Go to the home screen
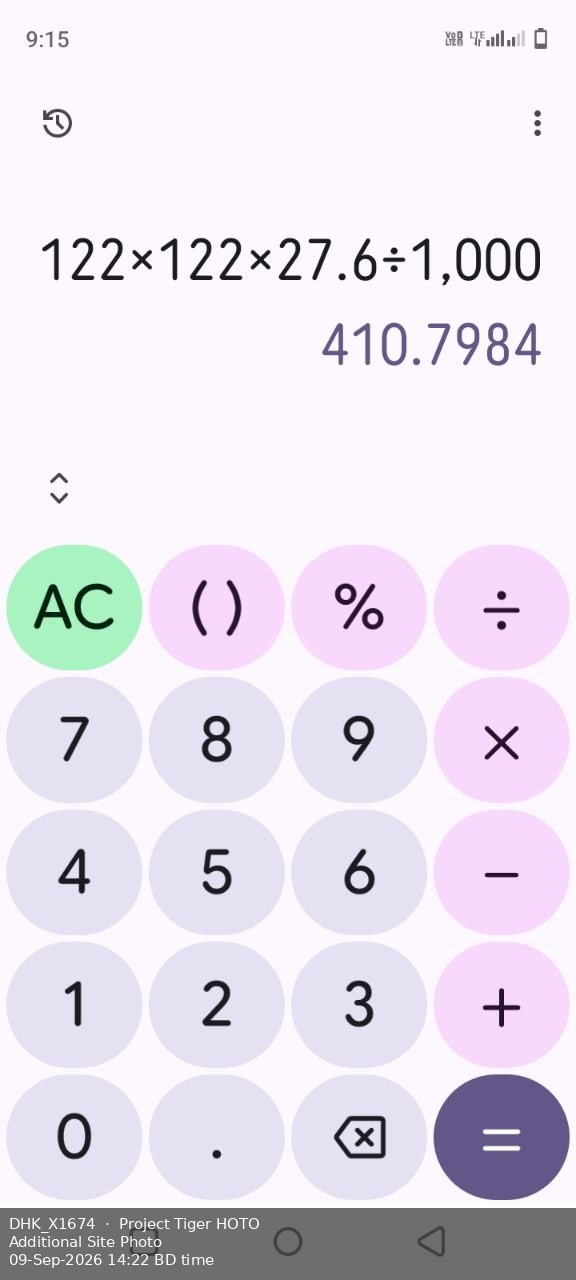 click(288, 1242)
